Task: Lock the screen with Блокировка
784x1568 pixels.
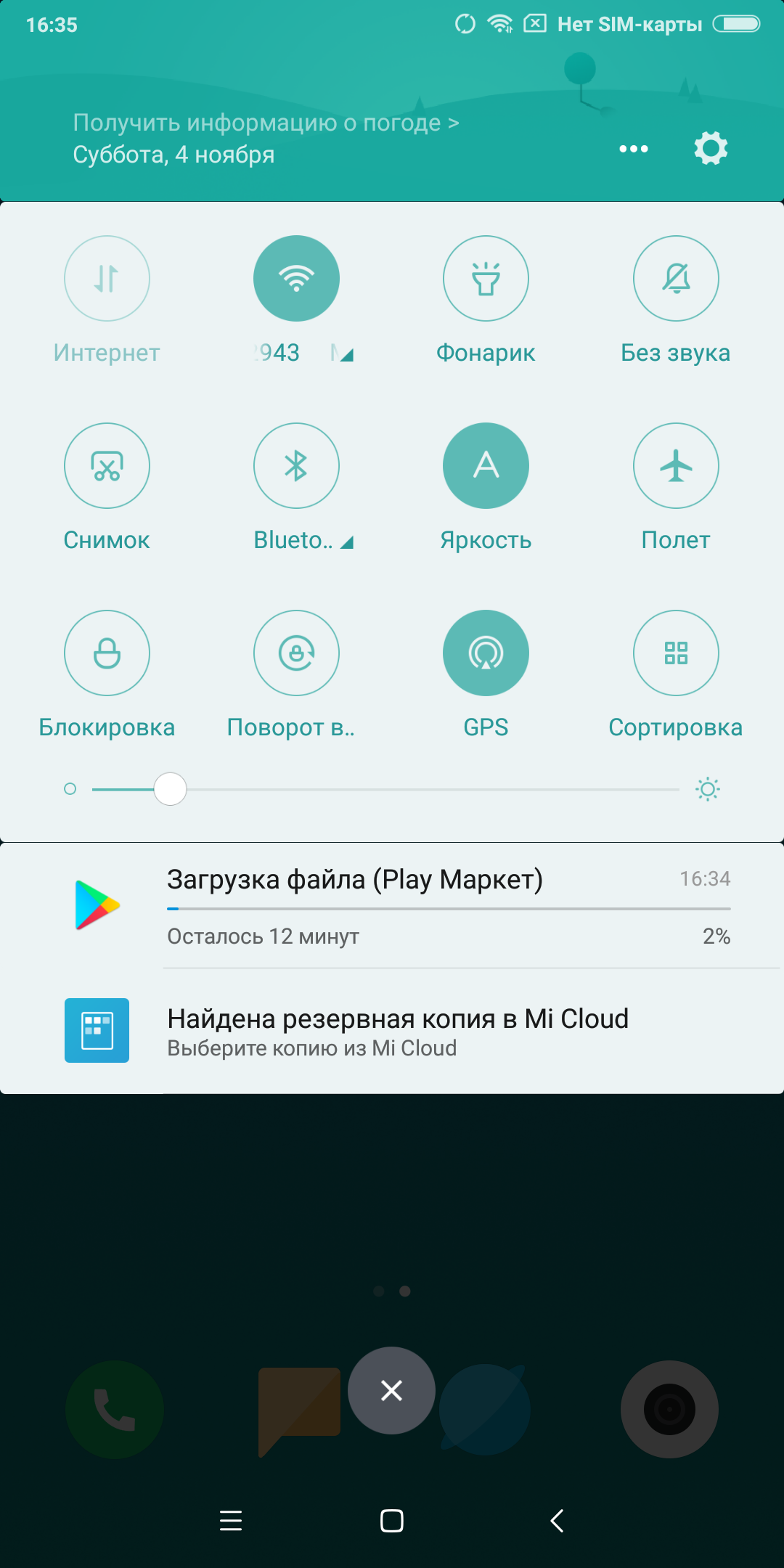Action: [107, 653]
